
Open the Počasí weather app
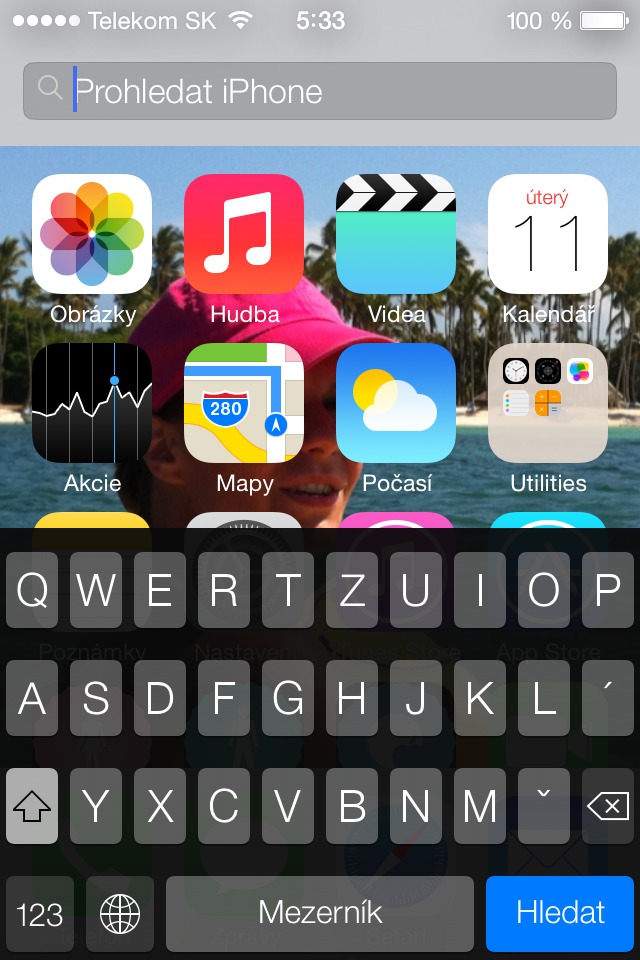pos(396,403)
